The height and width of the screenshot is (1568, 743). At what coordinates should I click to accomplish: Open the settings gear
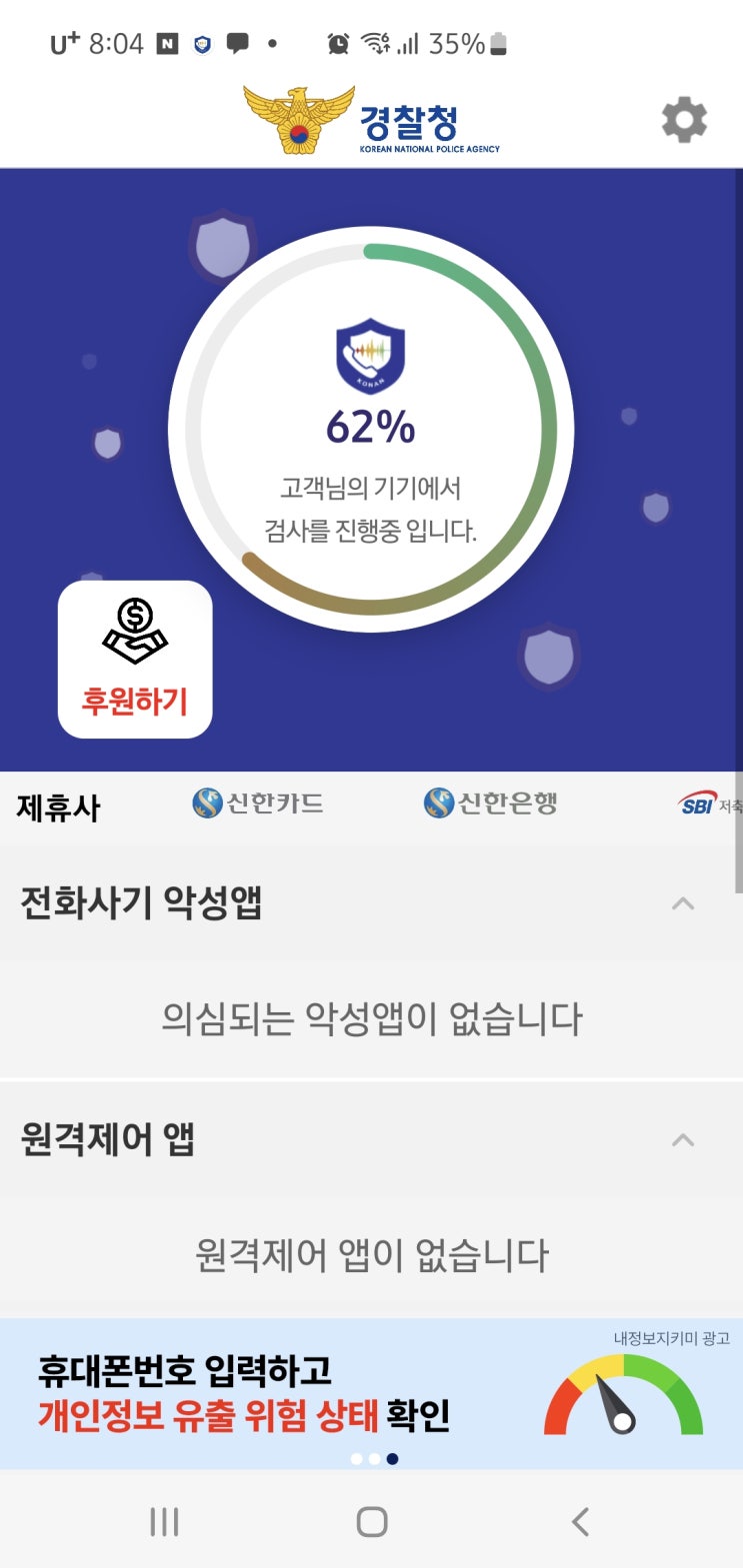pyautogui.click(x=684, y=121)
